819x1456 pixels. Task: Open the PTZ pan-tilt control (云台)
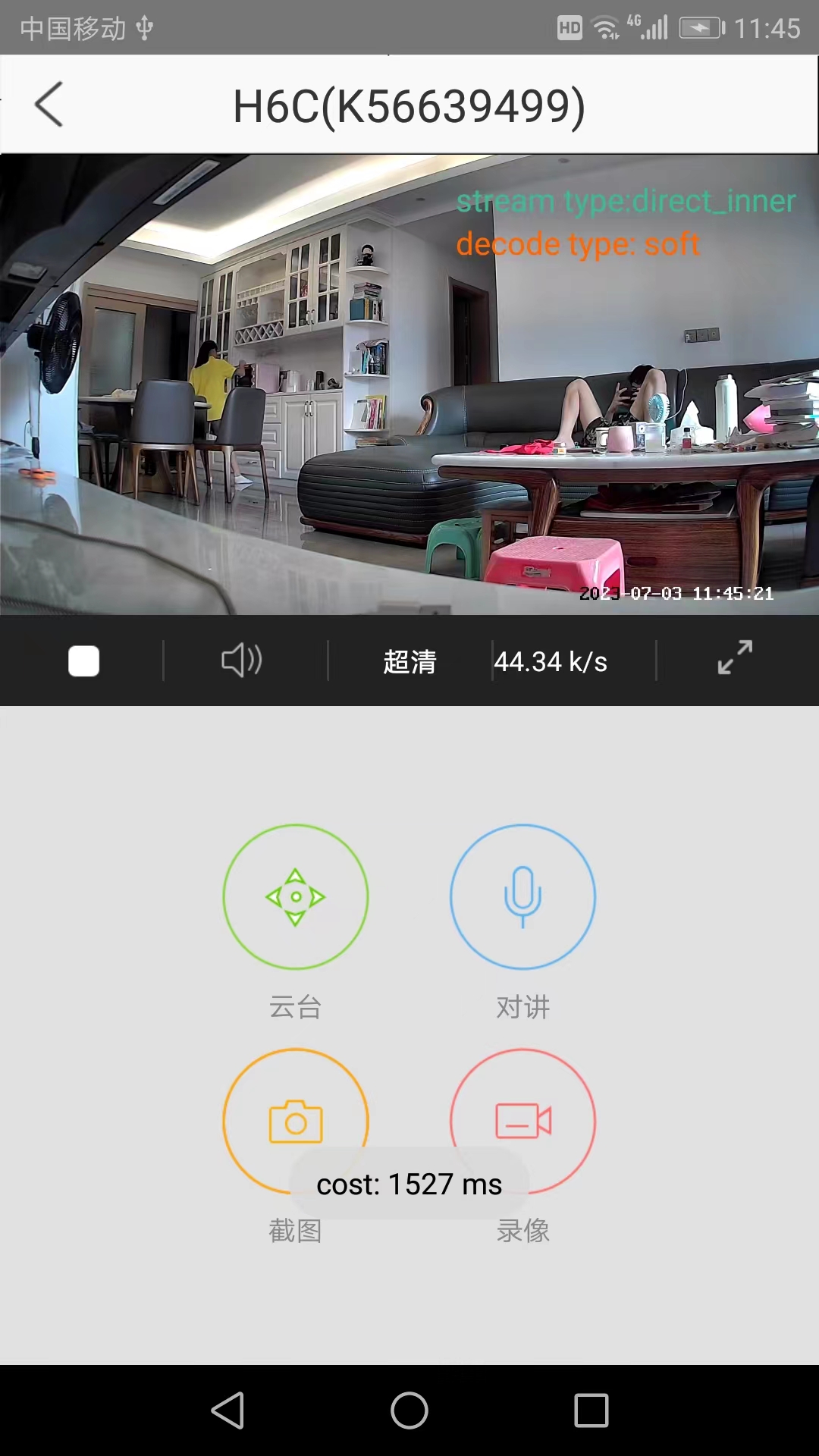click(x=296, y=897)
